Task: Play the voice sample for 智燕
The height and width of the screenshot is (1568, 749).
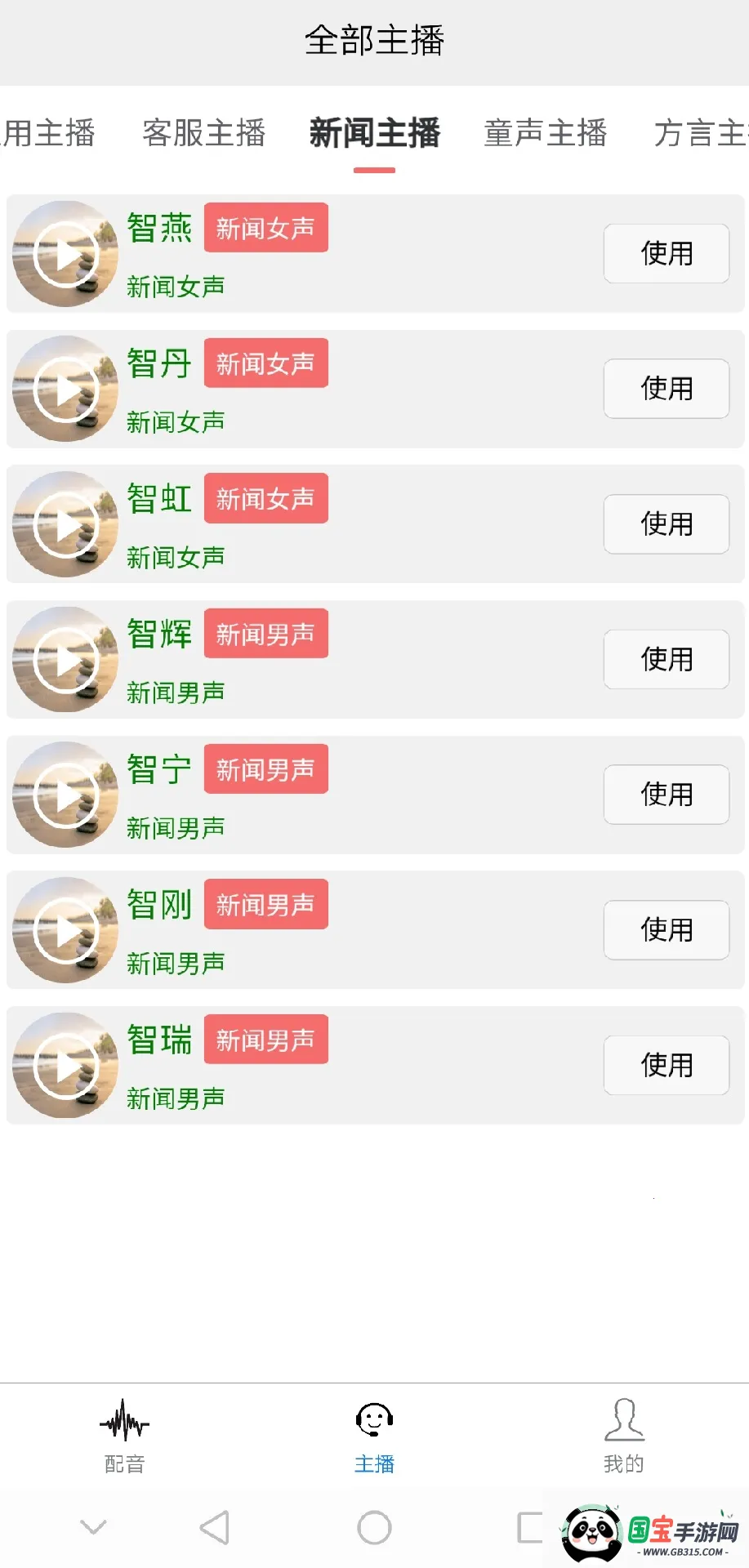Action: click(x=65, y=254)
